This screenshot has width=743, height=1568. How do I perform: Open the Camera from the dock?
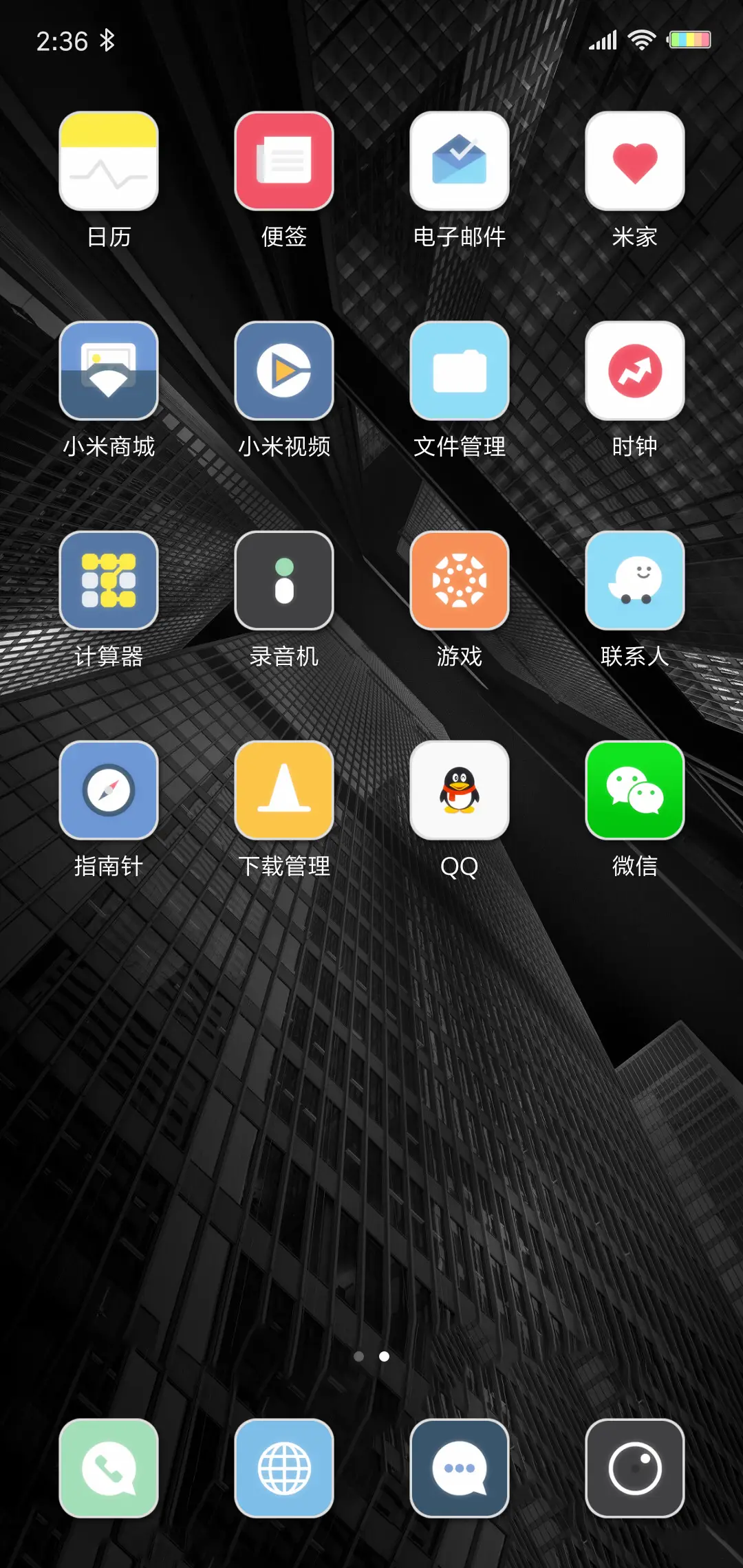pyautogui.click(x=634, y=1467)
